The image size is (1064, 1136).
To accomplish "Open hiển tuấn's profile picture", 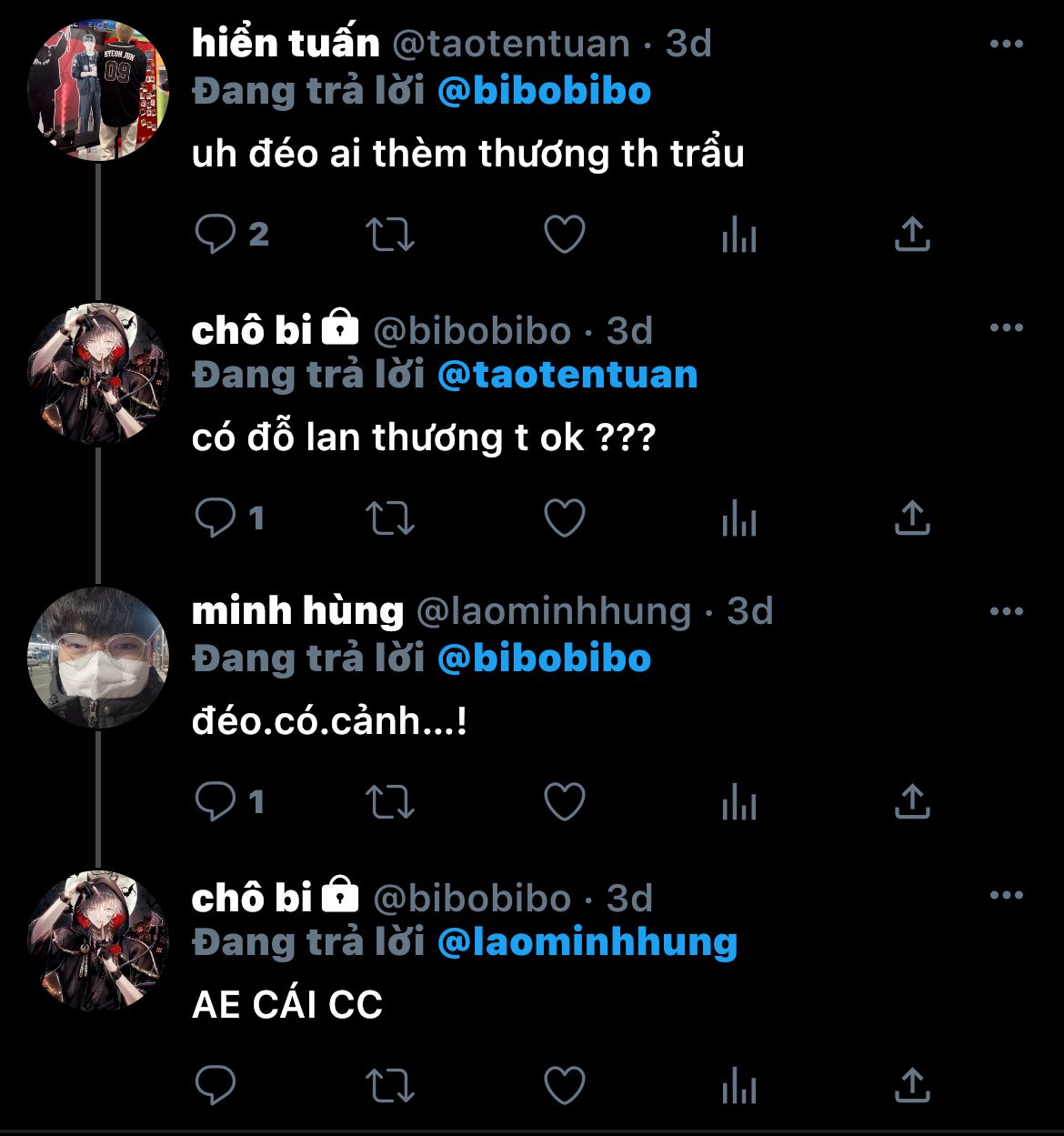I will (97, 90).
